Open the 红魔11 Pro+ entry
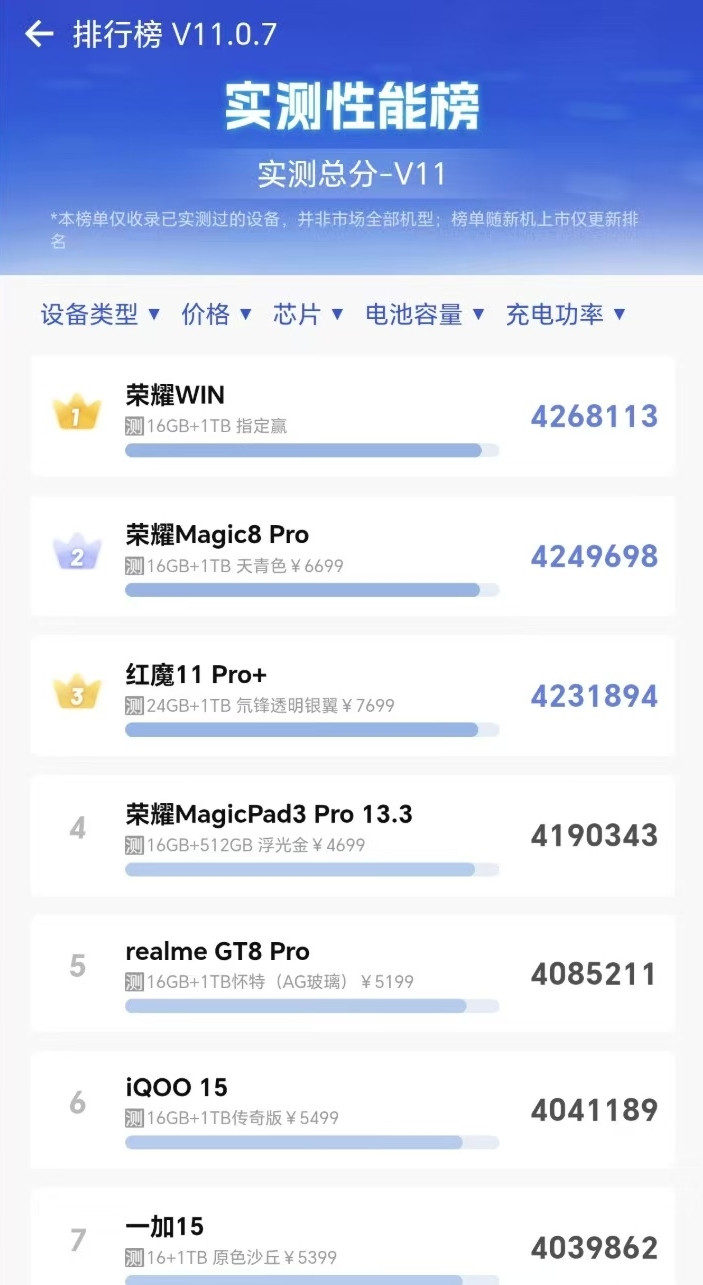Viewport: 703px width, 1285px height. click(352, 696)
